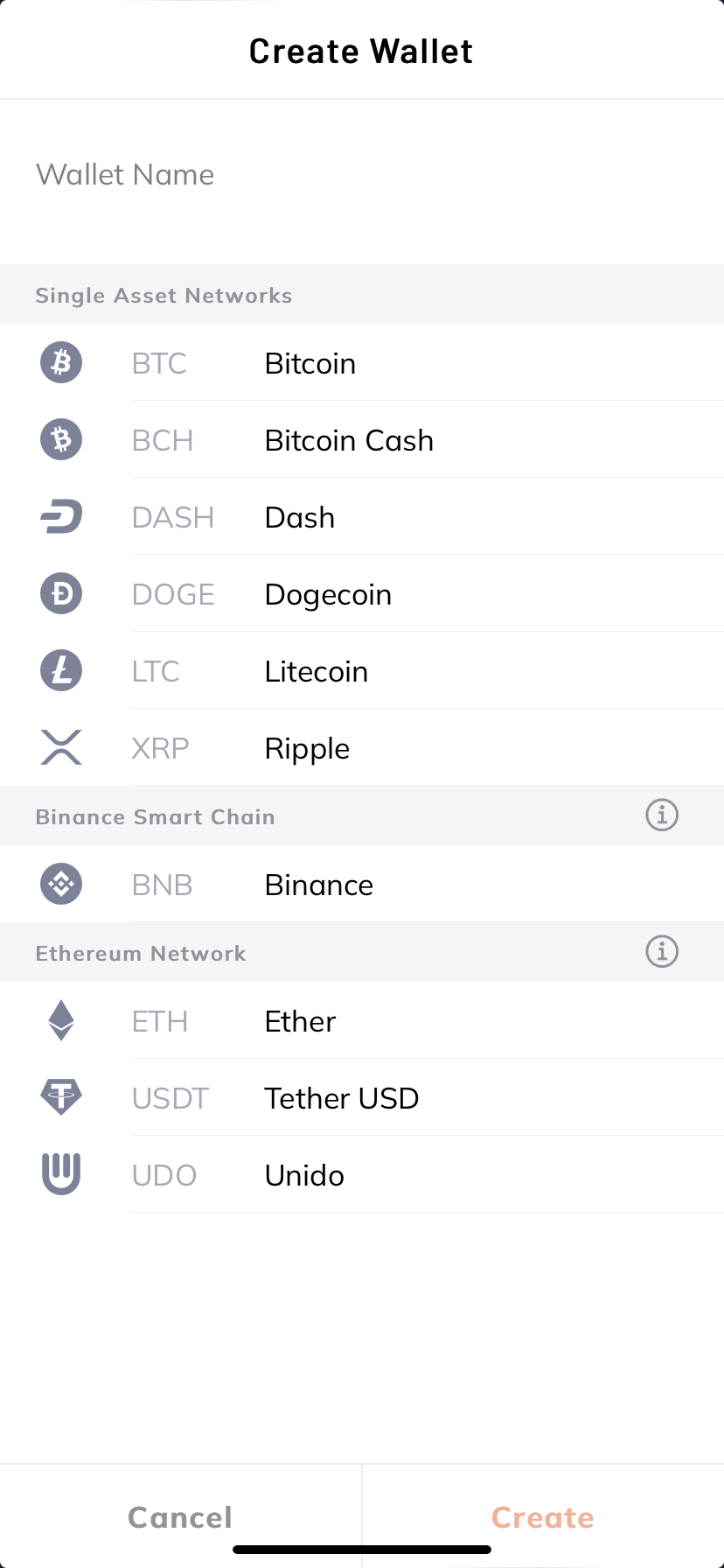Click the Unido UDO icon
Screen dimensions: 724x1568
60,1174
